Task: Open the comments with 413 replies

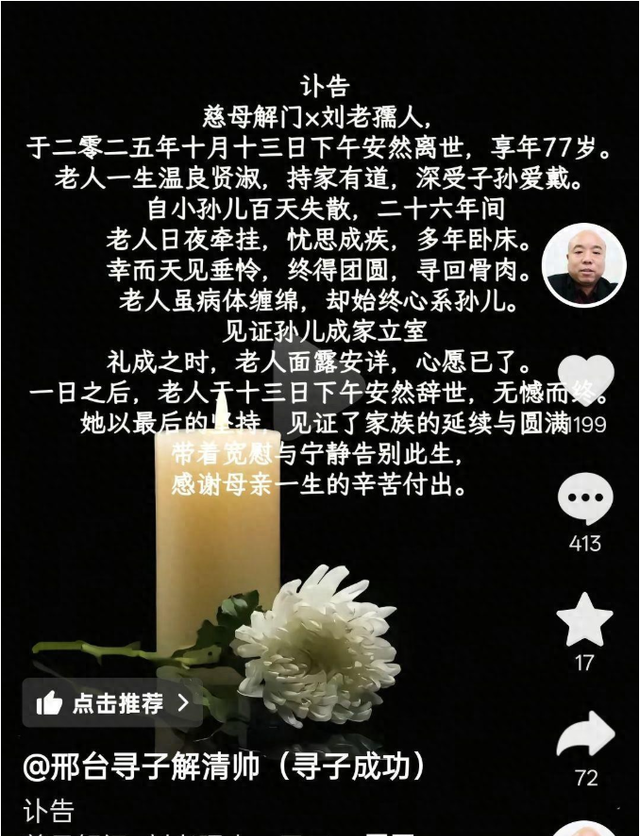Action: (585, 499)
